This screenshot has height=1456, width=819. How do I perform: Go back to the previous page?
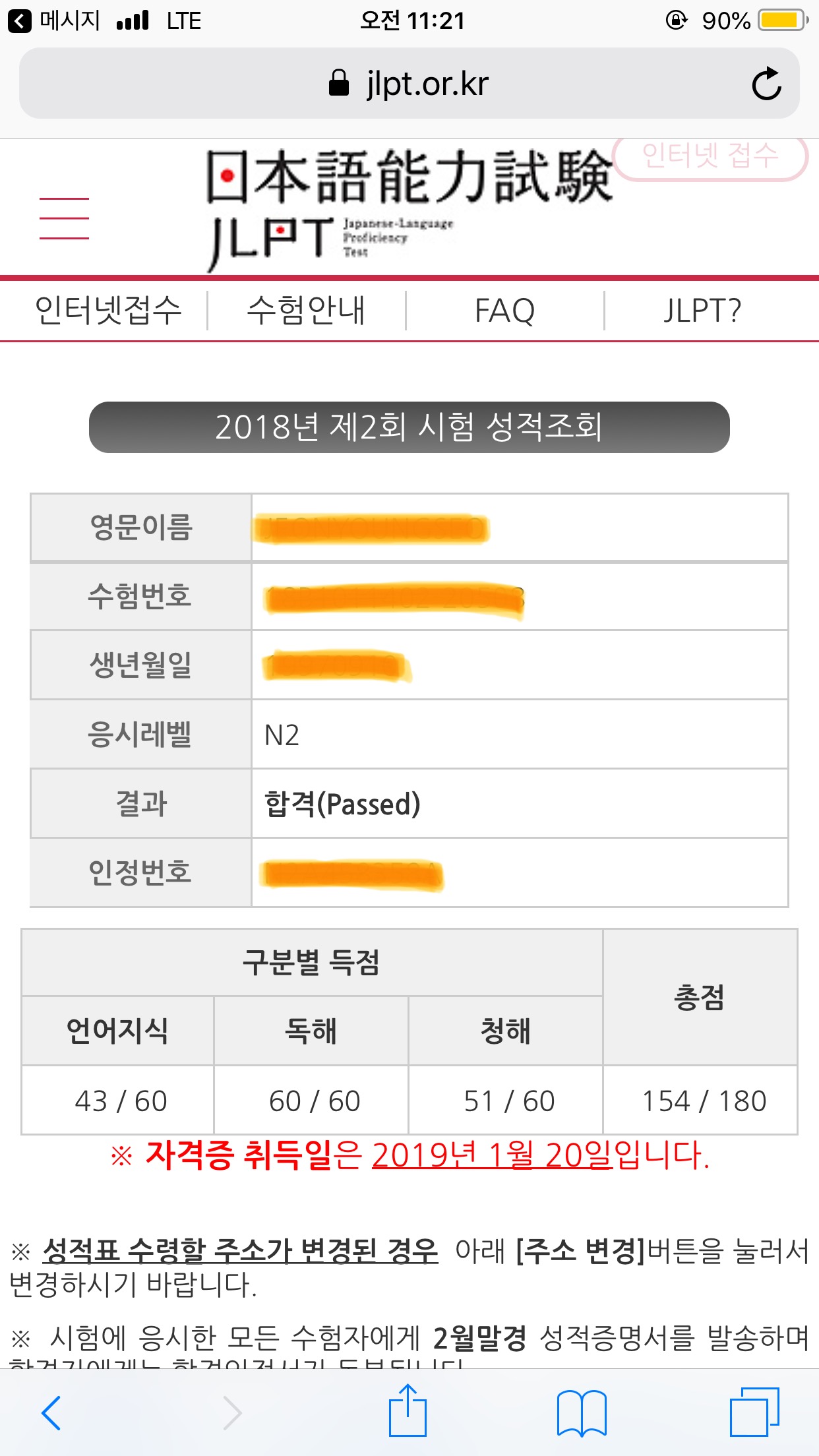point(51,1412)
